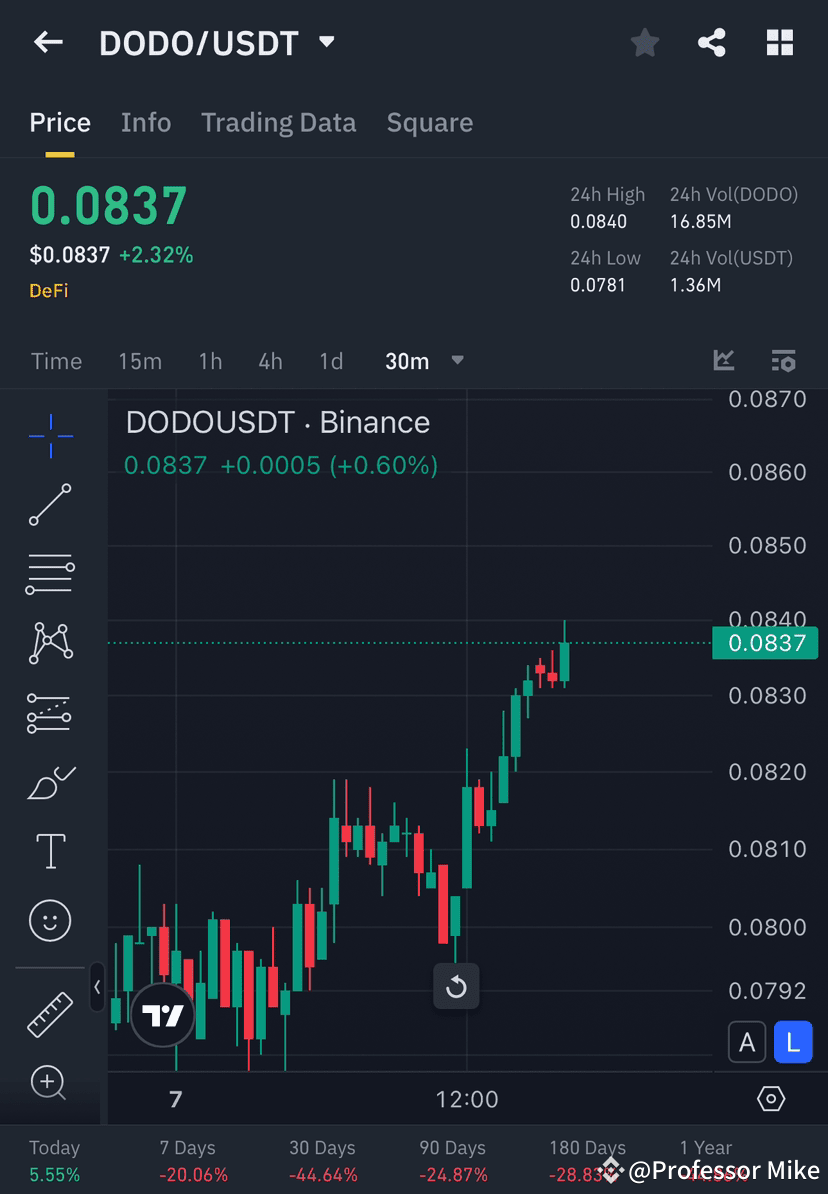Enable logarithmic scale with the L button

pos(793,1041)
